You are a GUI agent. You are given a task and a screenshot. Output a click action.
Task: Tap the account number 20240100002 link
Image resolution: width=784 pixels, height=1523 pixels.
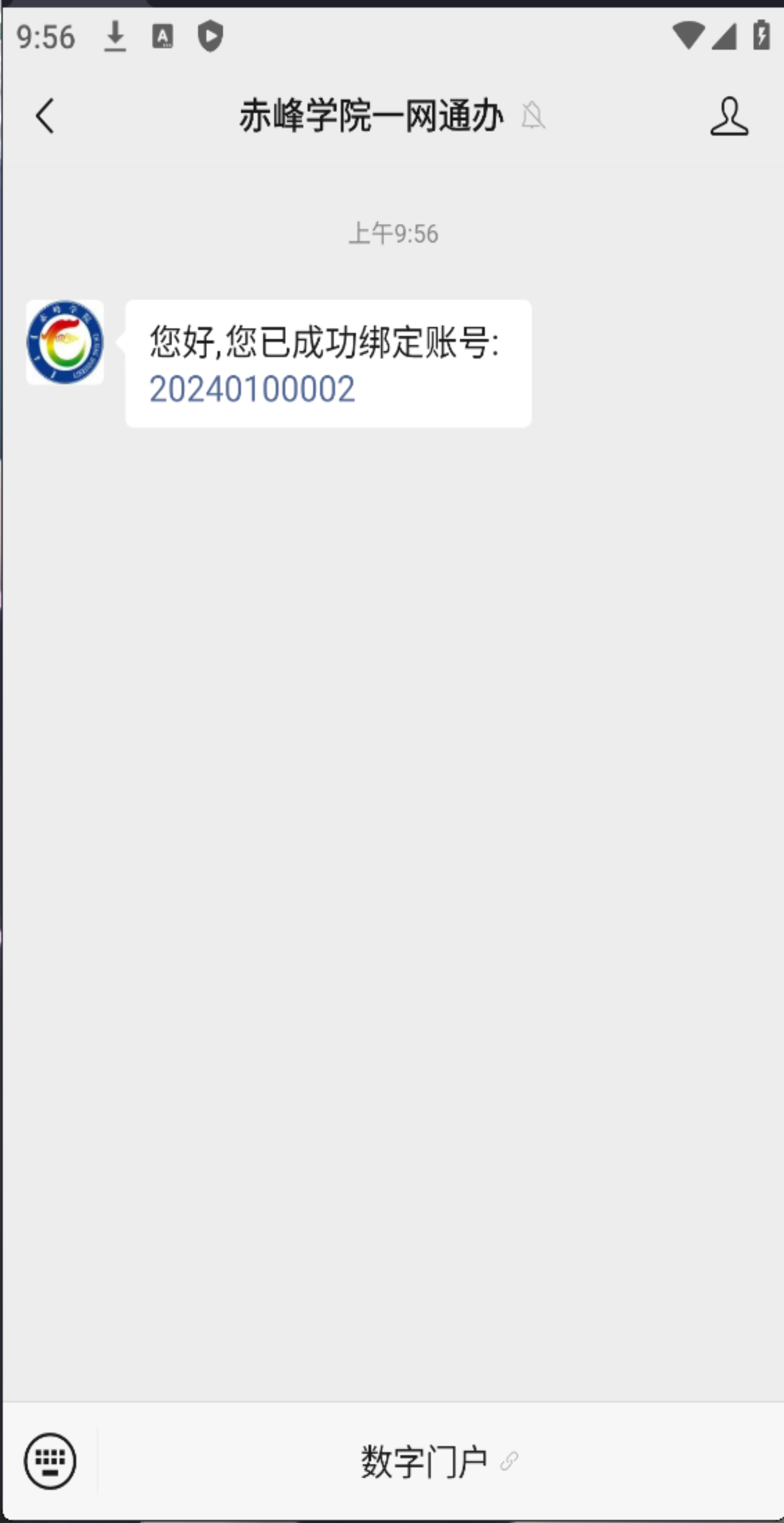(x=252, y=389)
